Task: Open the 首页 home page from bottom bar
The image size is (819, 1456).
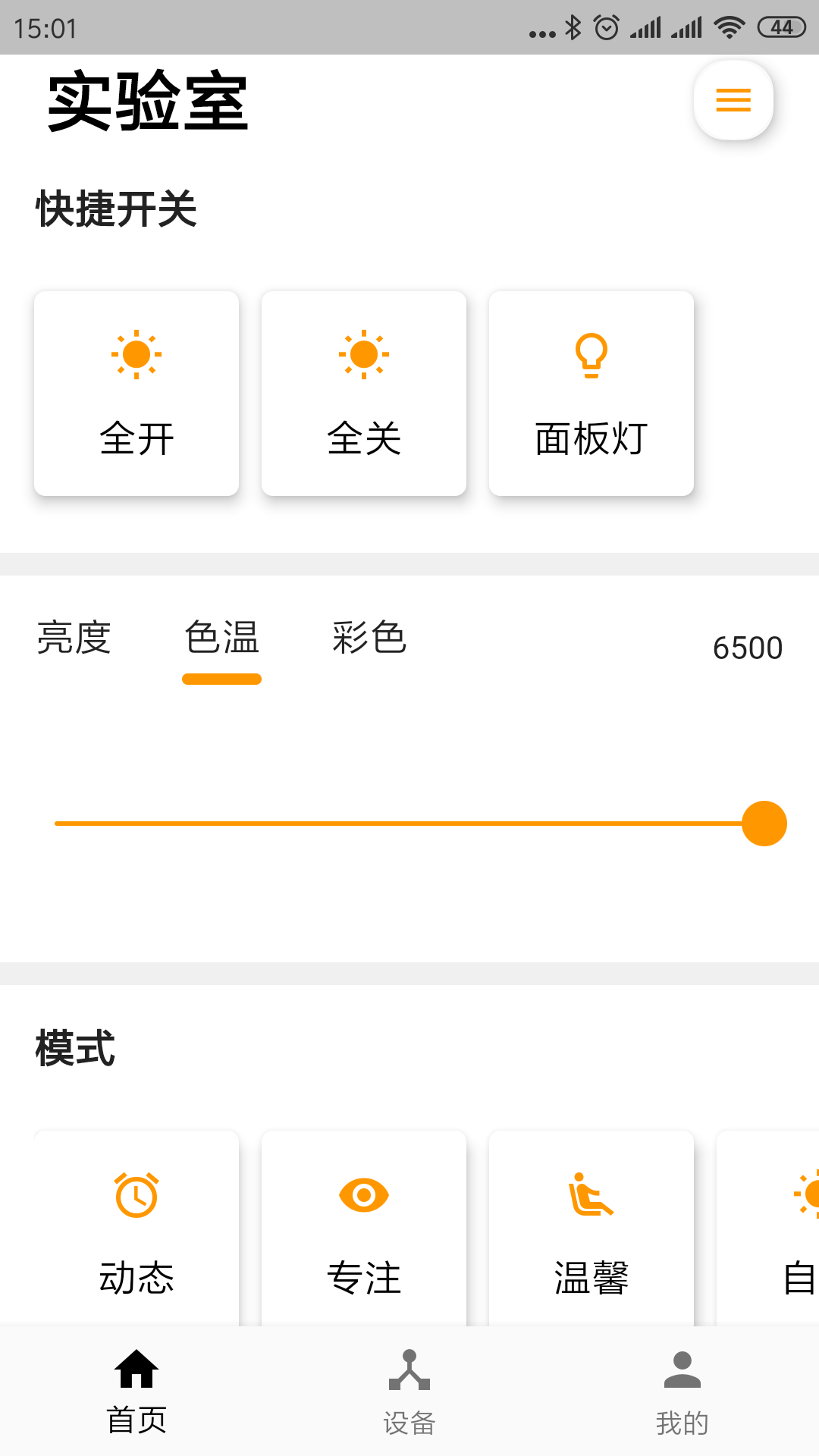Action: click(x=137, y=1395)
